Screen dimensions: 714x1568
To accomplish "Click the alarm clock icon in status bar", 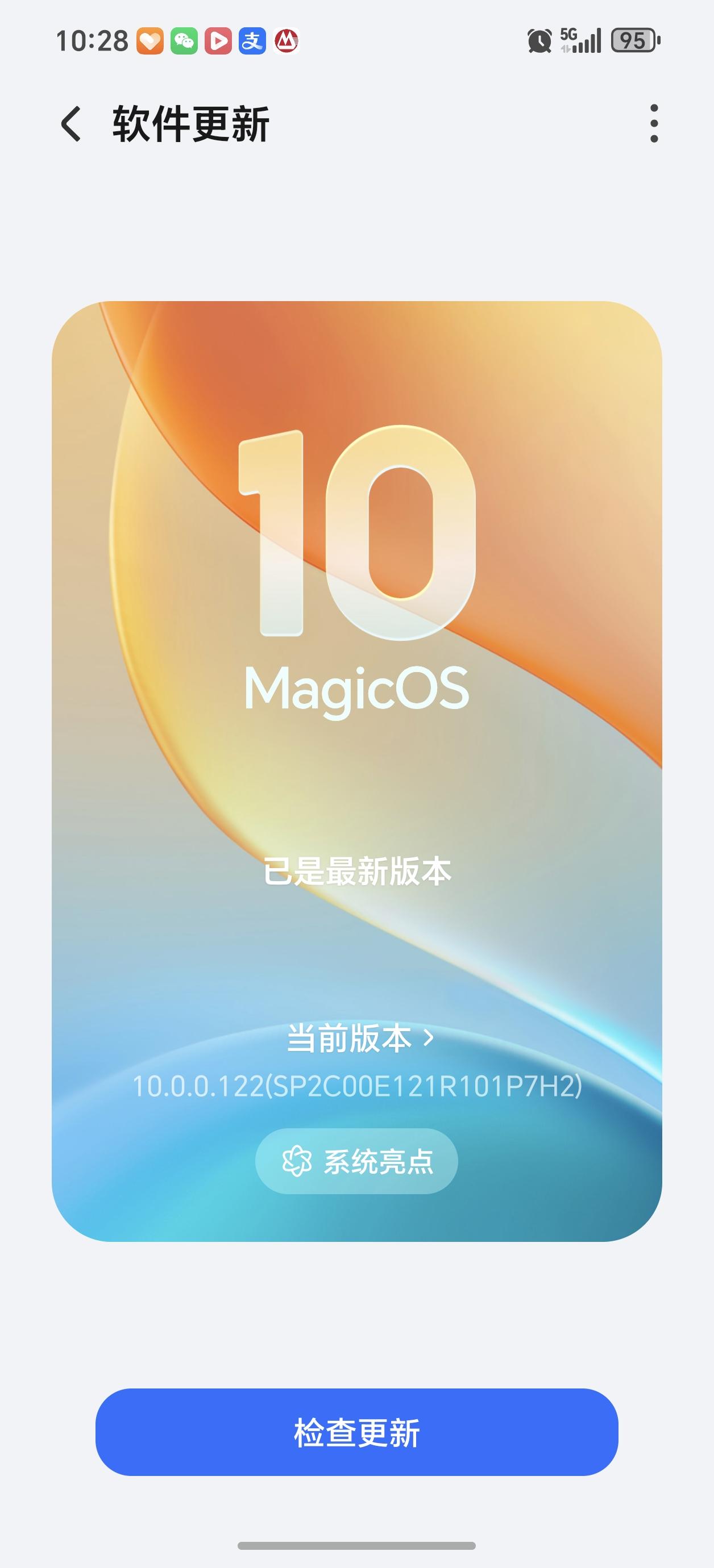I will [539, 40].
